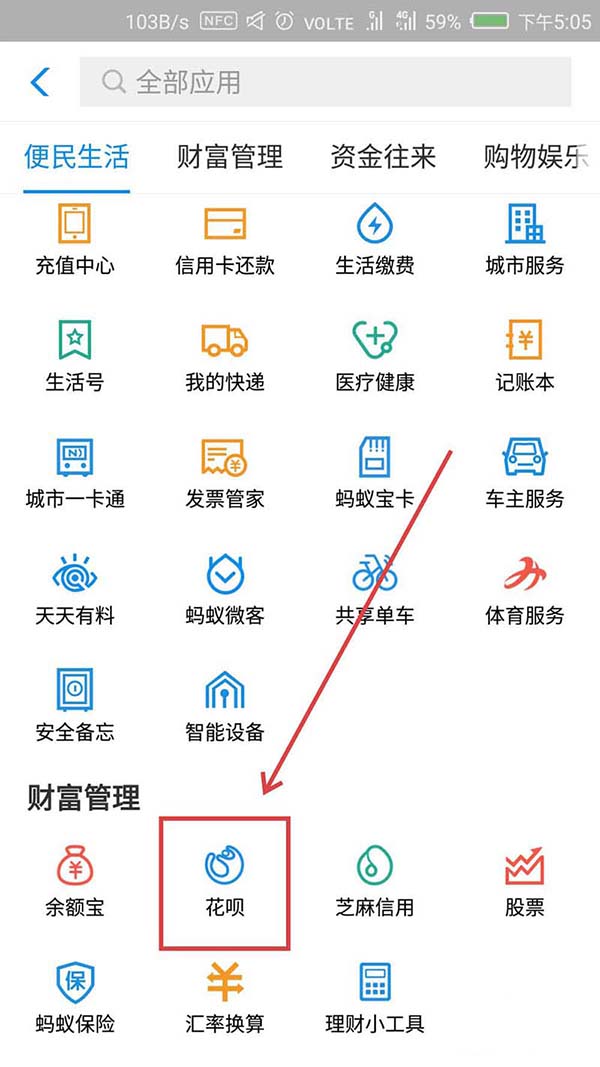This screenshot has height=1067, width=600.
Task: Open 发票管家
Action: pos(225,473)
